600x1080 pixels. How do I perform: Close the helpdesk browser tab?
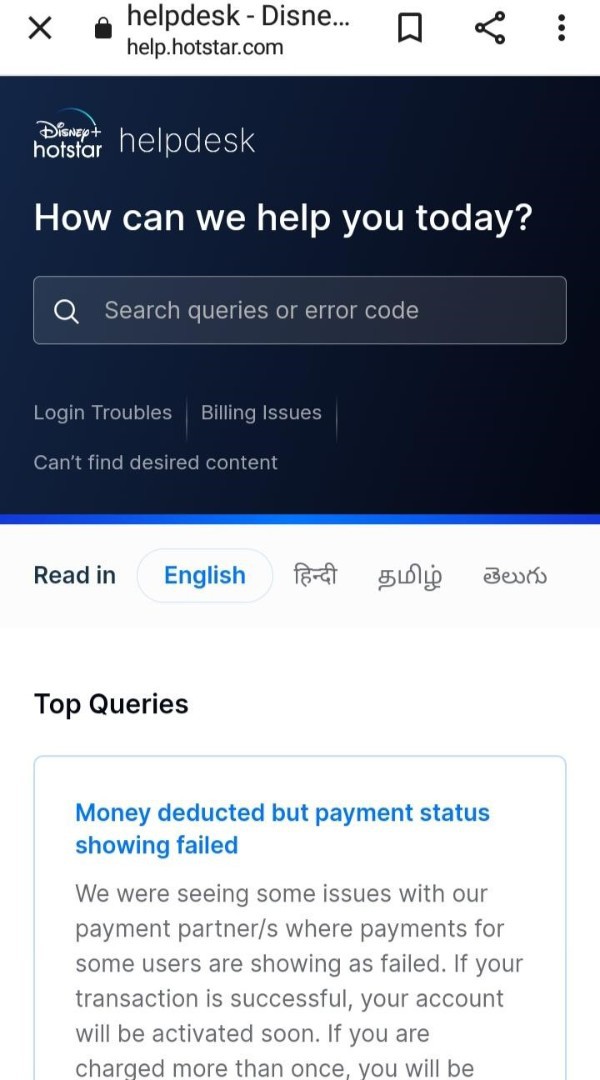point(40,28)
